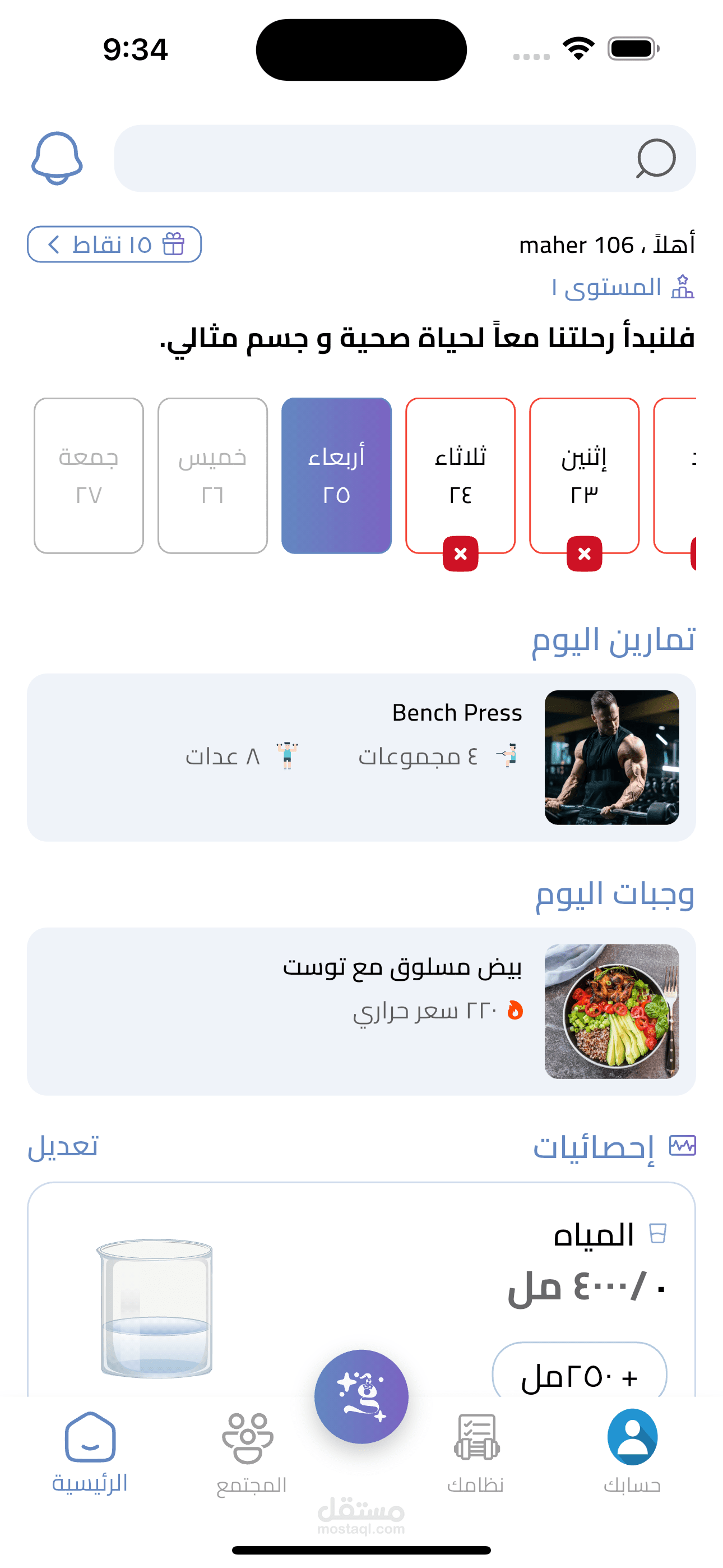Select the خميس ٢٦ day card
The width and height of the screenshot is (723, 1568).
(212, 476)
